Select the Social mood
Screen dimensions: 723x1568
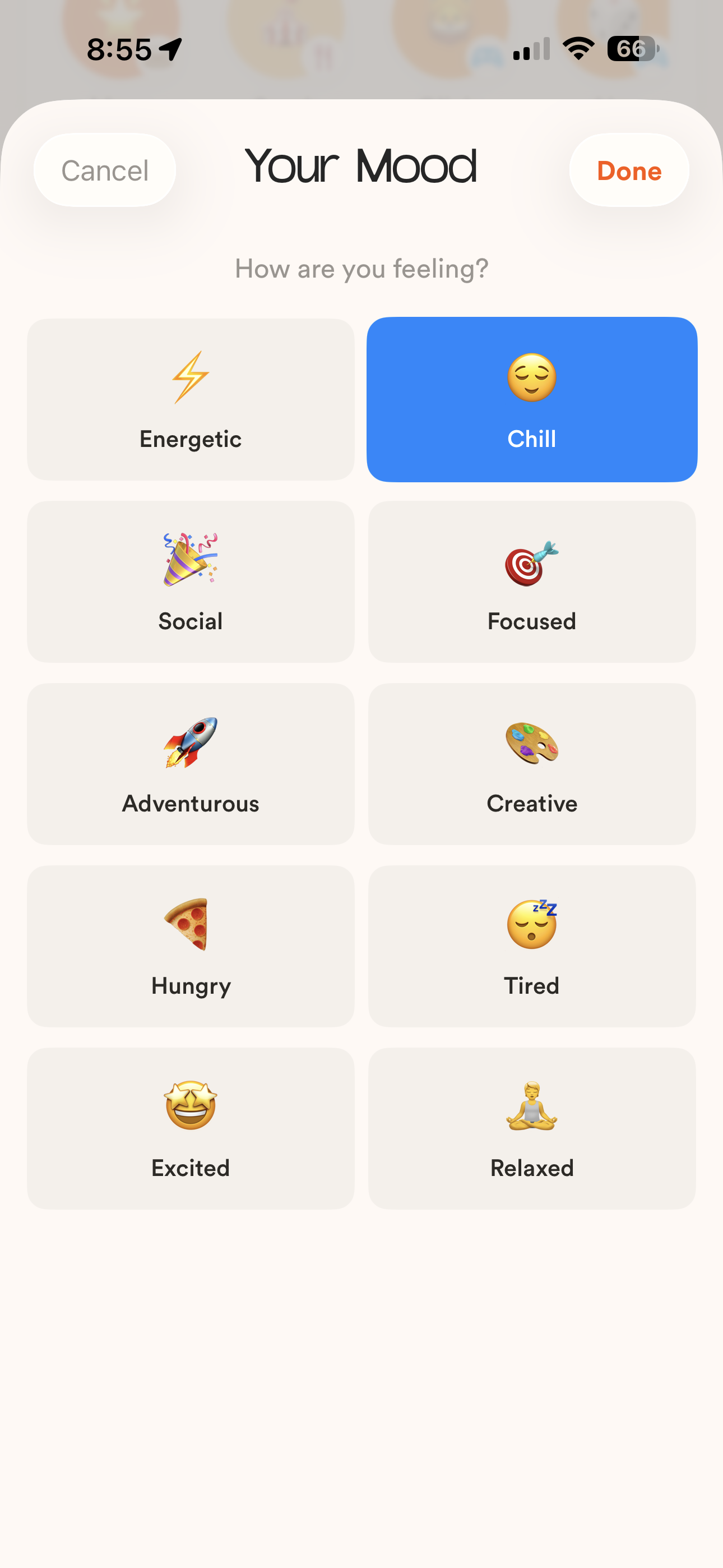(191, 582)
